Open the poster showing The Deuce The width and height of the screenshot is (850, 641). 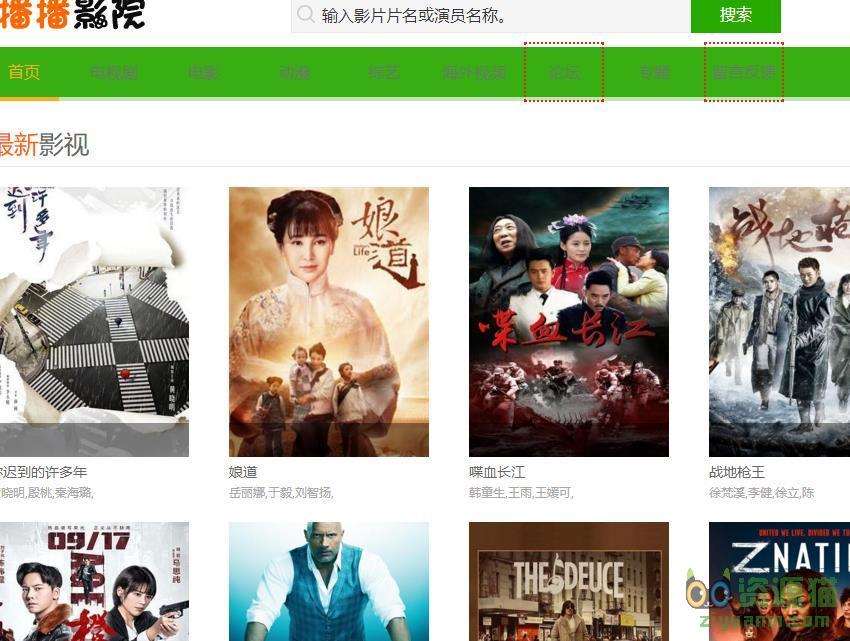click(x=569, y=581)
